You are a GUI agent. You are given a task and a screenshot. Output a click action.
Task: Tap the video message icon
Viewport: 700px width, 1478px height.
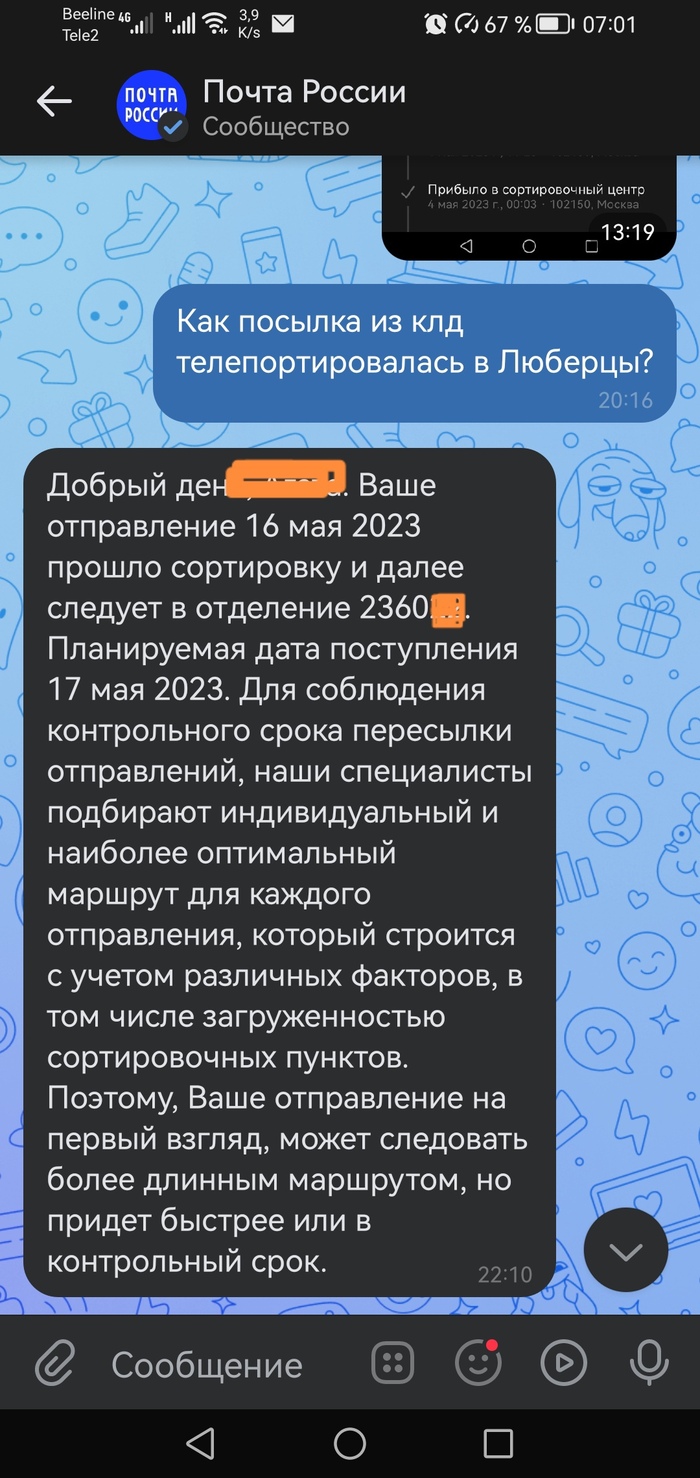tap(563, 1364)
